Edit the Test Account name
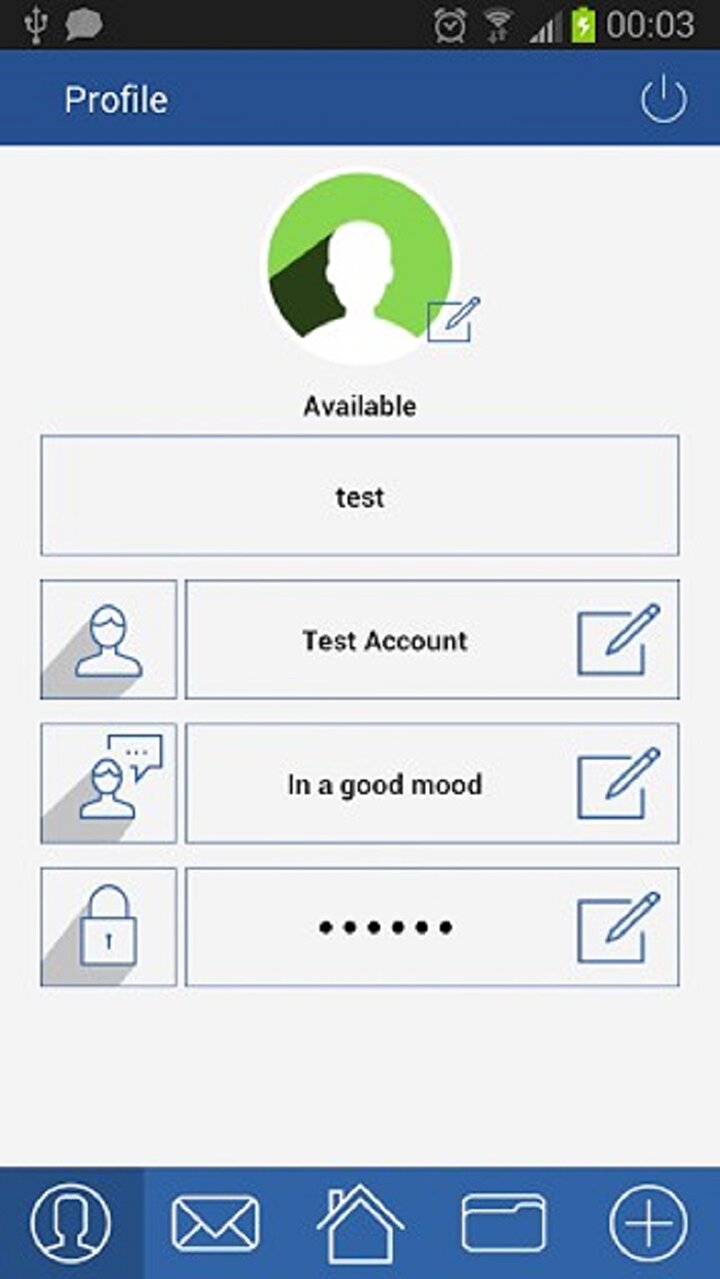 (619, 639)
